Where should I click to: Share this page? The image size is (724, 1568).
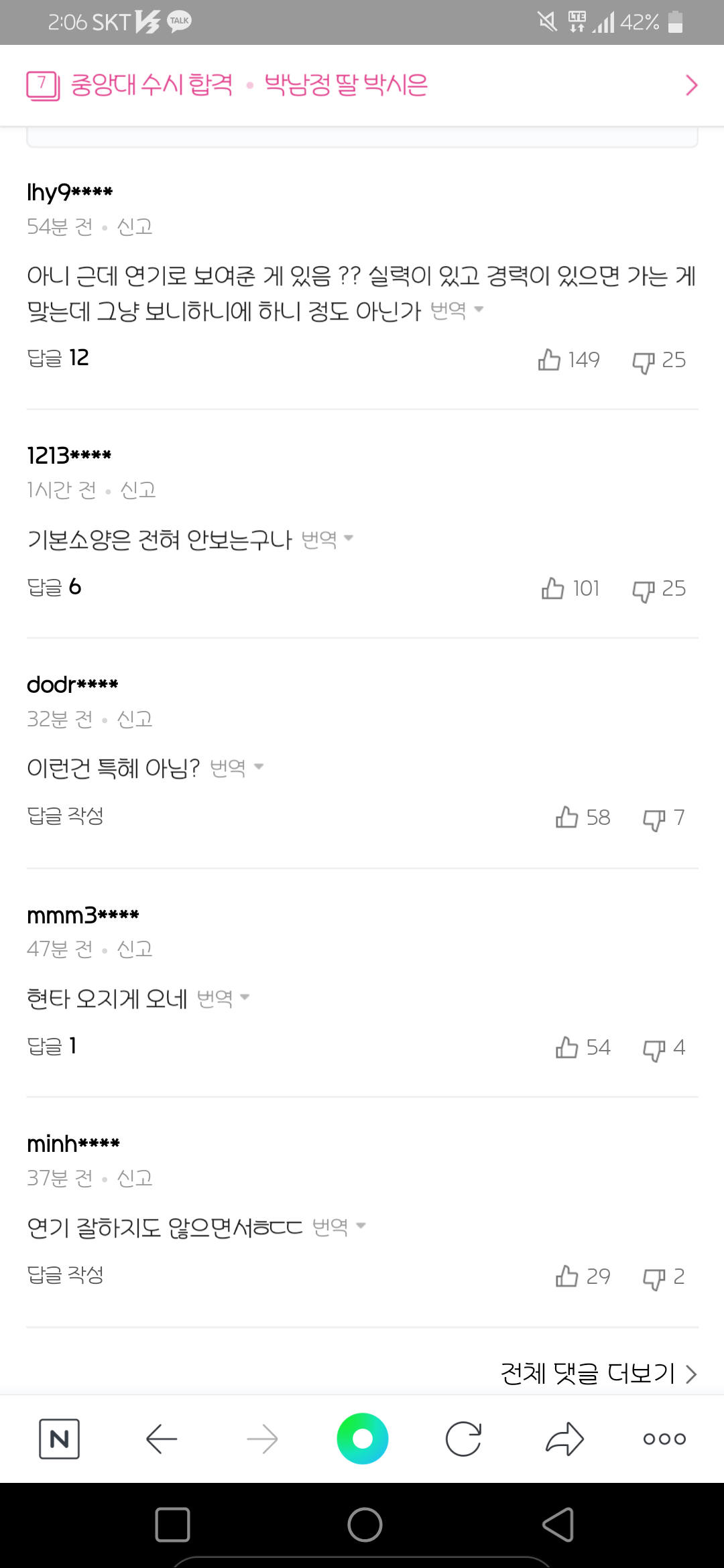564,1439
